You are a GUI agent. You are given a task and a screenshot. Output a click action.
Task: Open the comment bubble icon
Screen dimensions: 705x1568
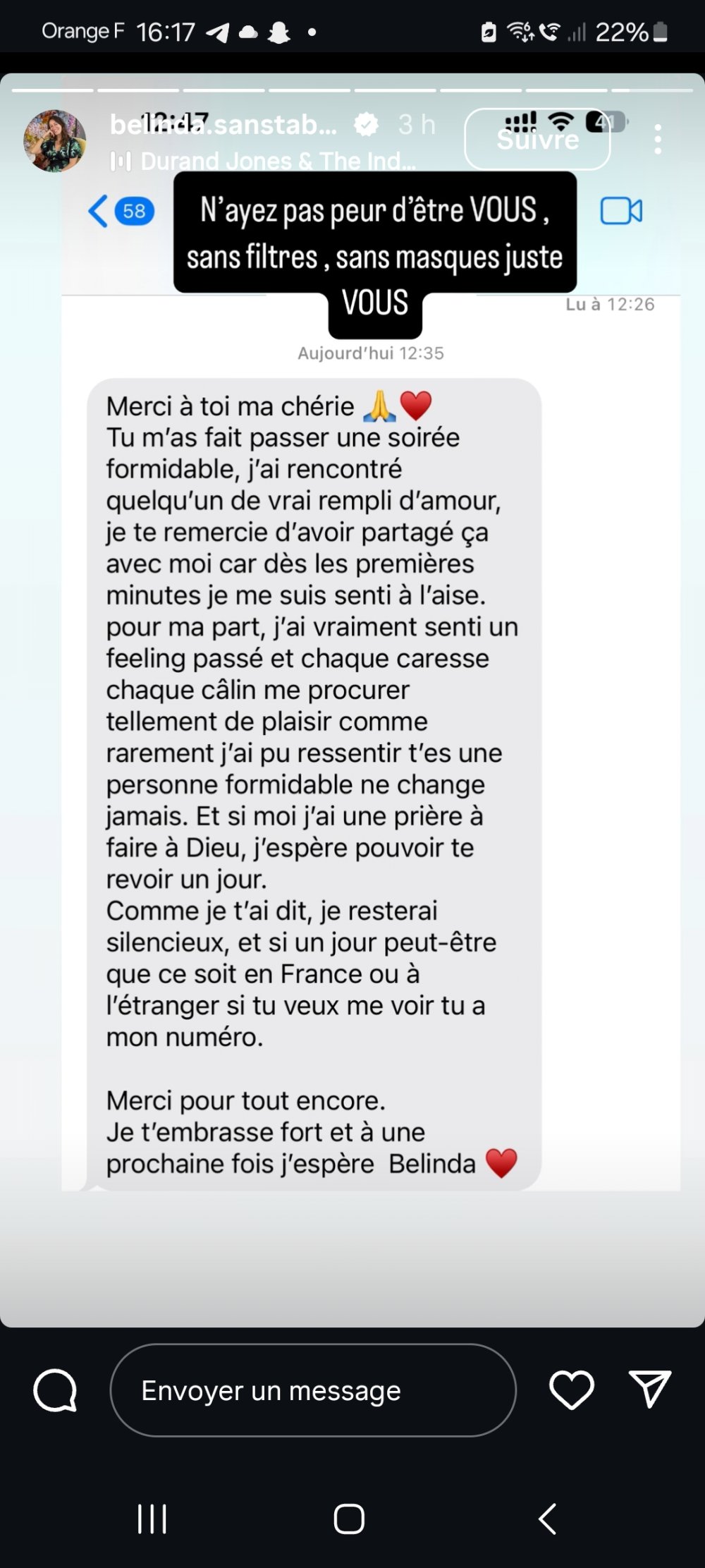[55, 1390]
